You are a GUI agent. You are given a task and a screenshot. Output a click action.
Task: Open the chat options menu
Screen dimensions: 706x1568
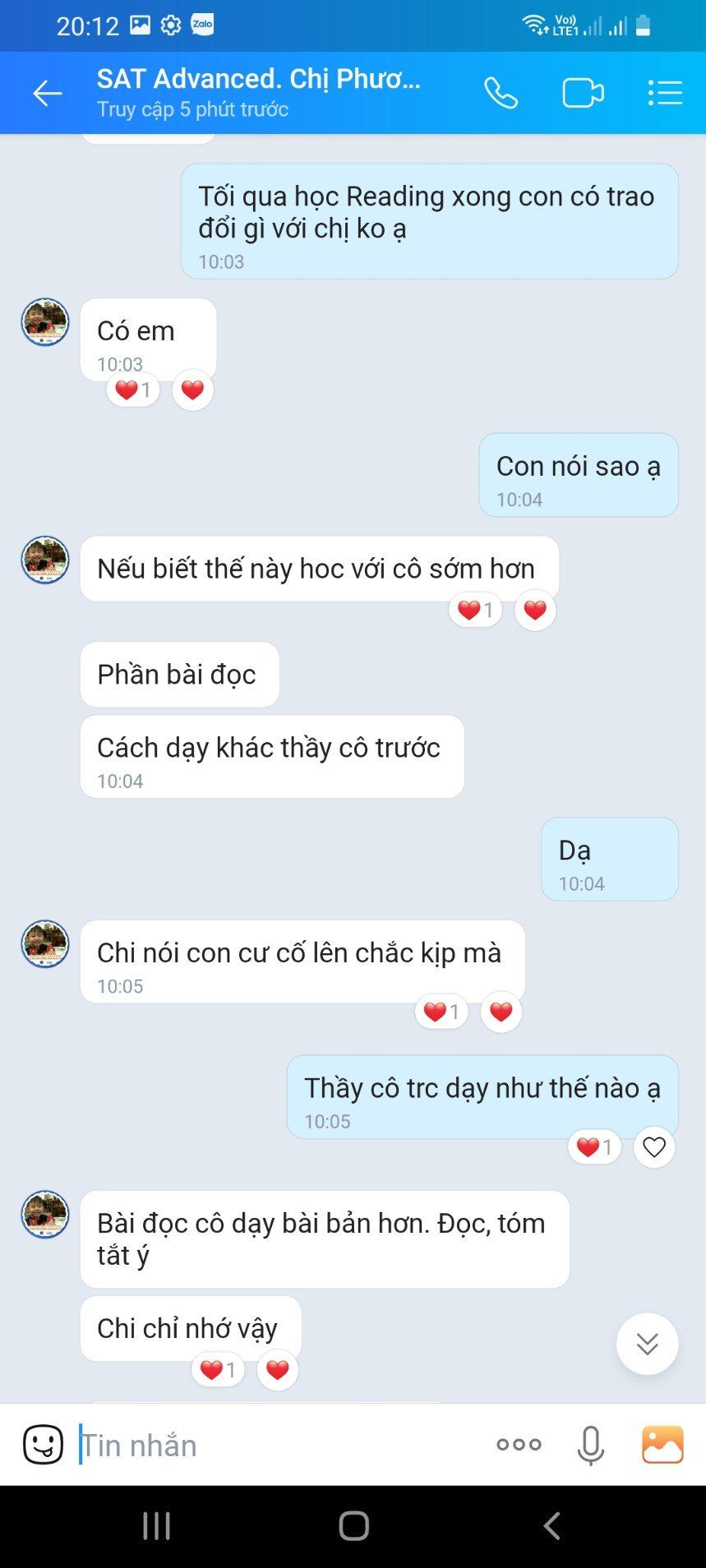click(x=665, y=93)
